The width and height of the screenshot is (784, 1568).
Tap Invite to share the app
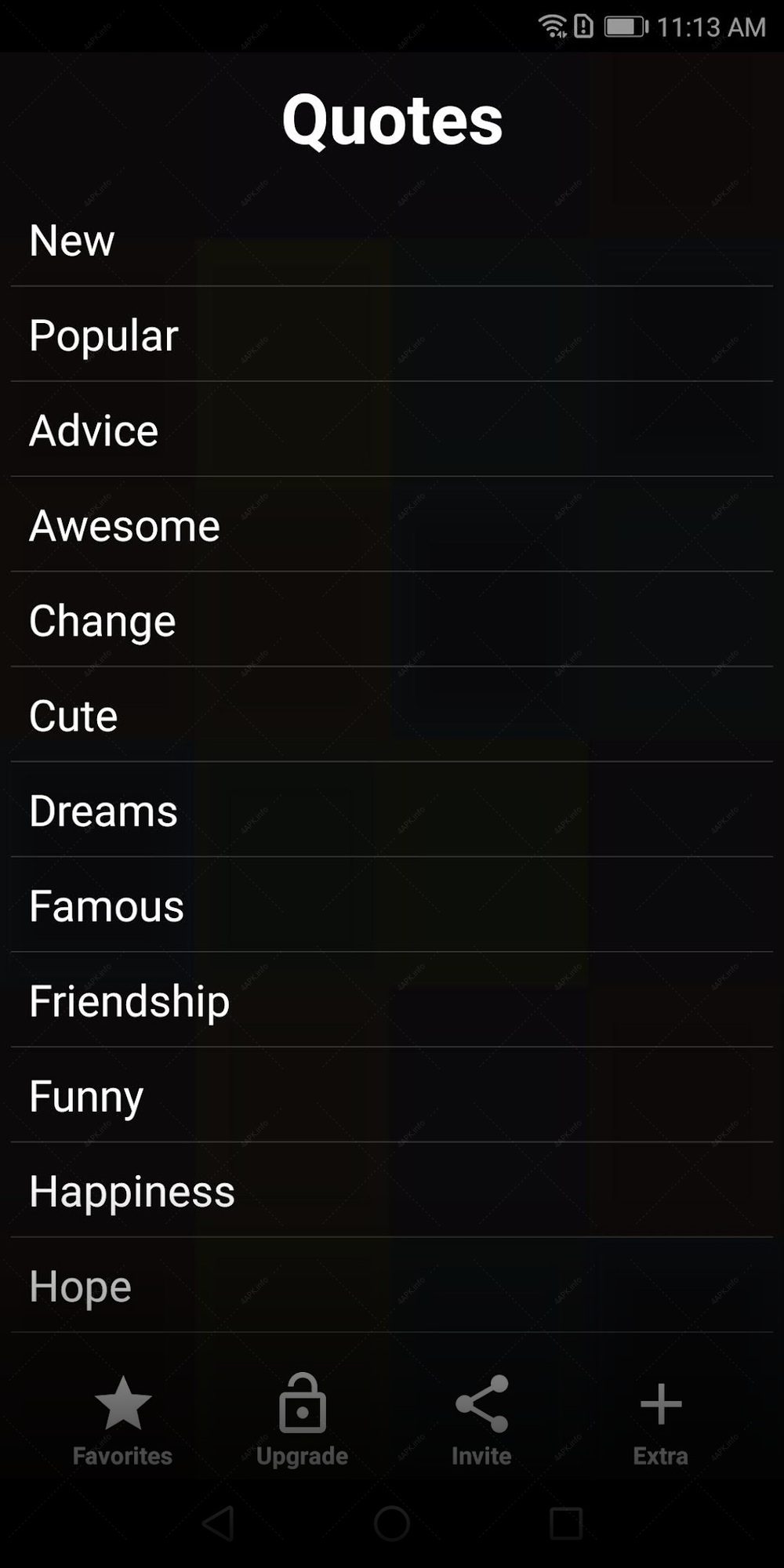(x=481, y=1421)
